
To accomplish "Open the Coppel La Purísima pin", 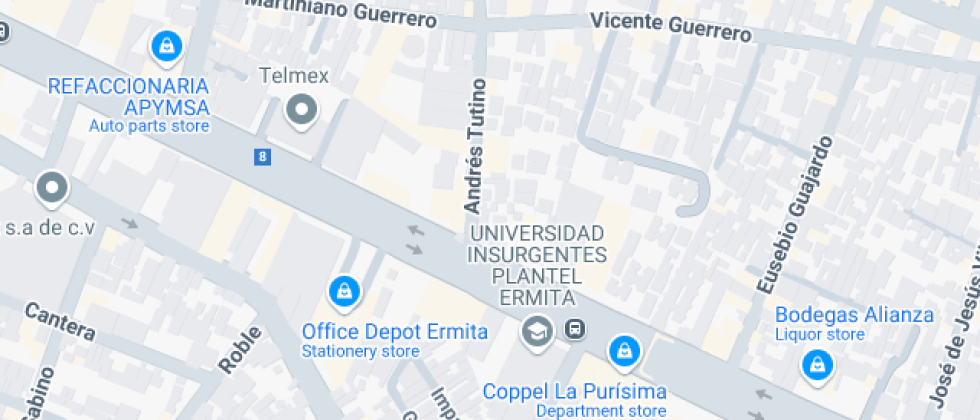I will 624,352.
